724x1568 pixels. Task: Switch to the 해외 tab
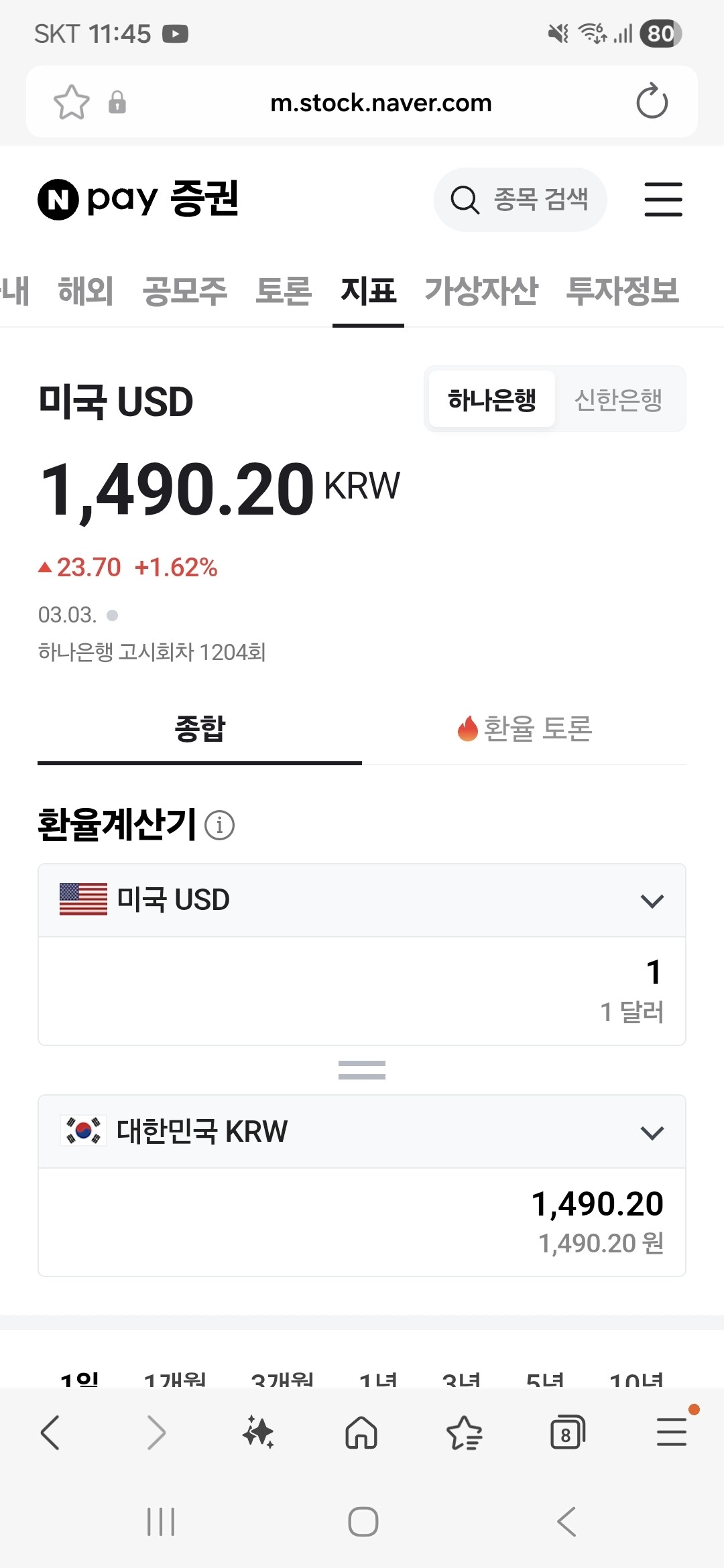(86, 291)
